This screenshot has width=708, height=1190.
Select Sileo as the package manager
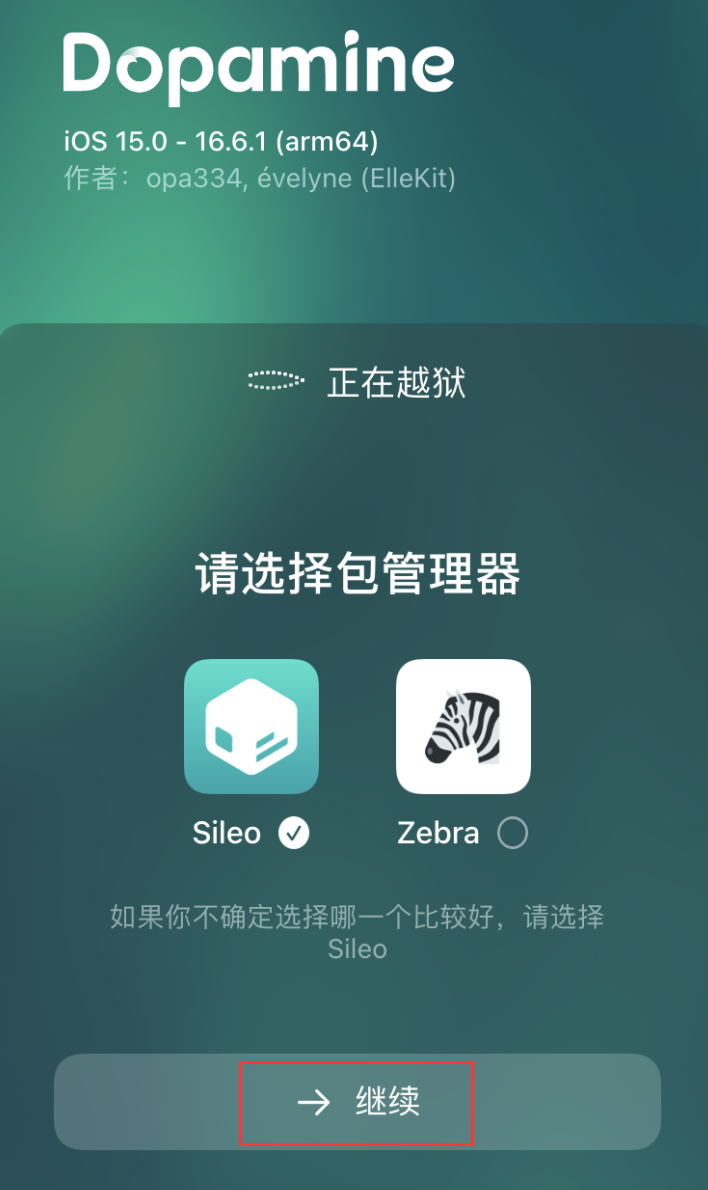pyautogui.click(x=251, y=727)
